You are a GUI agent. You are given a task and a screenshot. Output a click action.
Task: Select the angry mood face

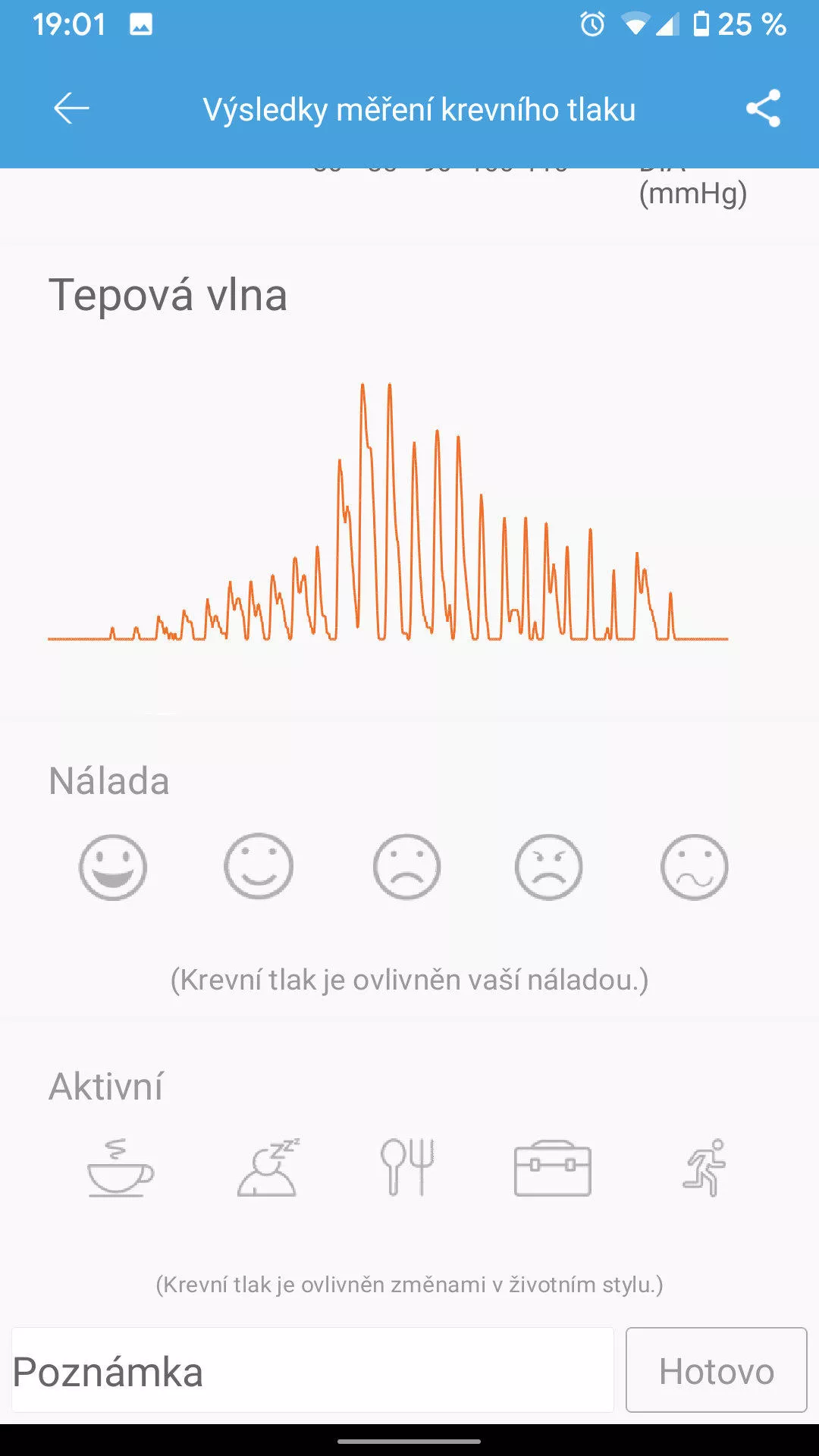pyautogui.click(x=549, y=867)
